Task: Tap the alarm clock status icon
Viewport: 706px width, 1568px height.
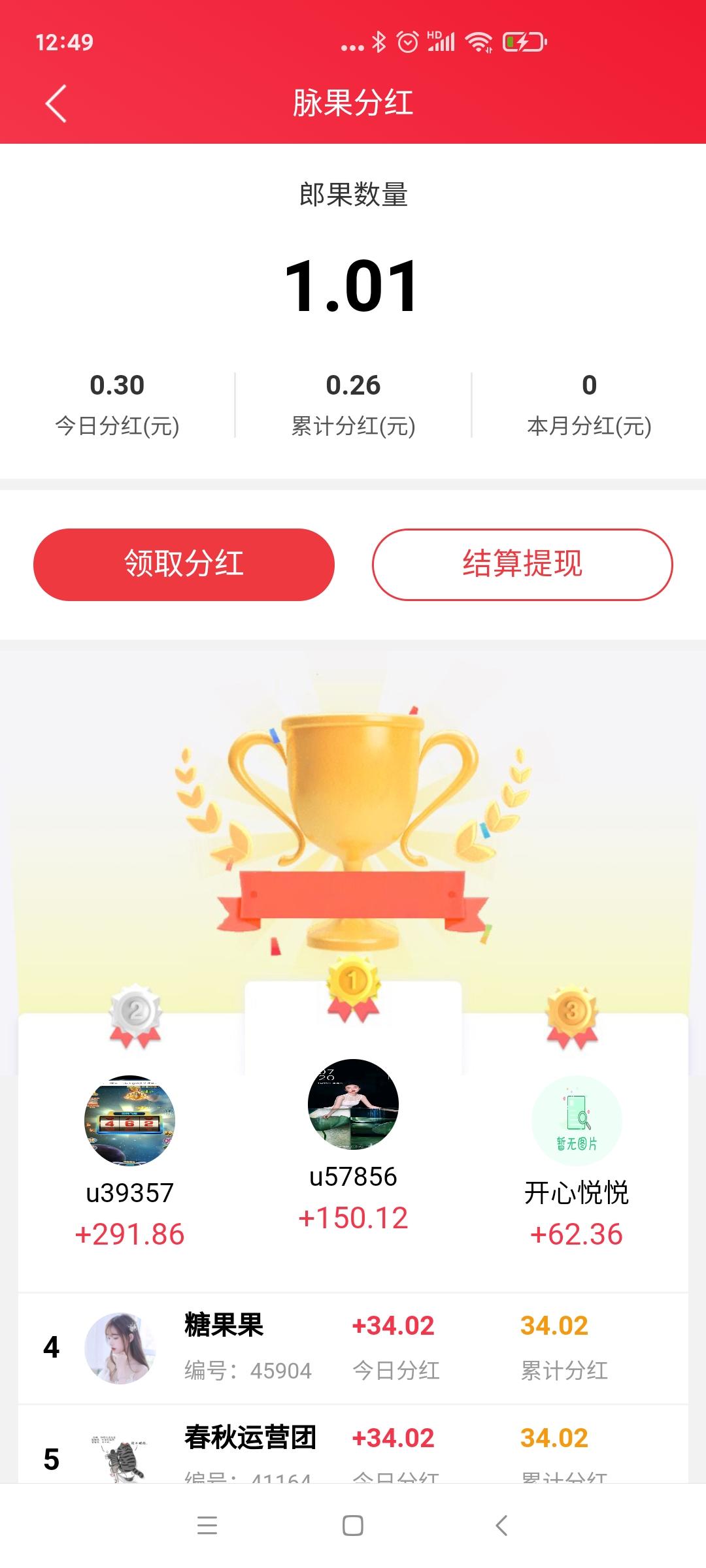Action: coord(408,42)
